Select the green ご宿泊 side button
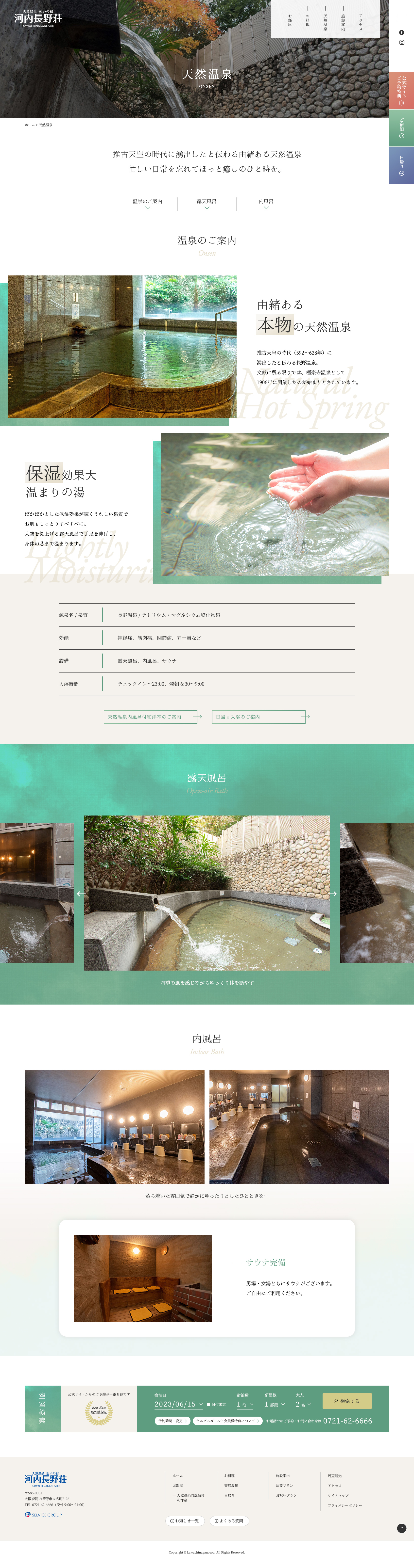The height and width of the screenshot is (1568, 414). coord(401,128)
